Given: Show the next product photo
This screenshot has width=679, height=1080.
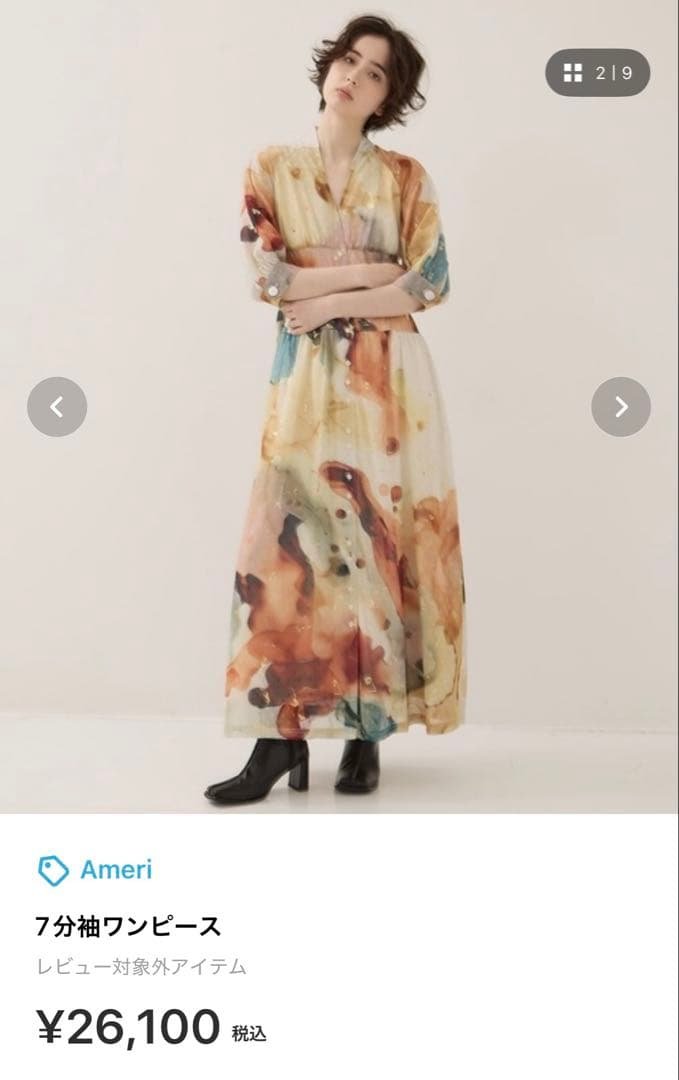Looking at the screenshot, I should [x=621, y=407].
